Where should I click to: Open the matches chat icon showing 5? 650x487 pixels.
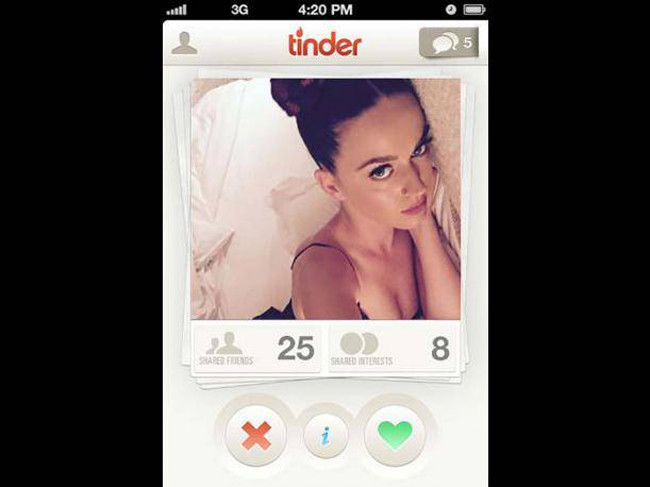448,43
